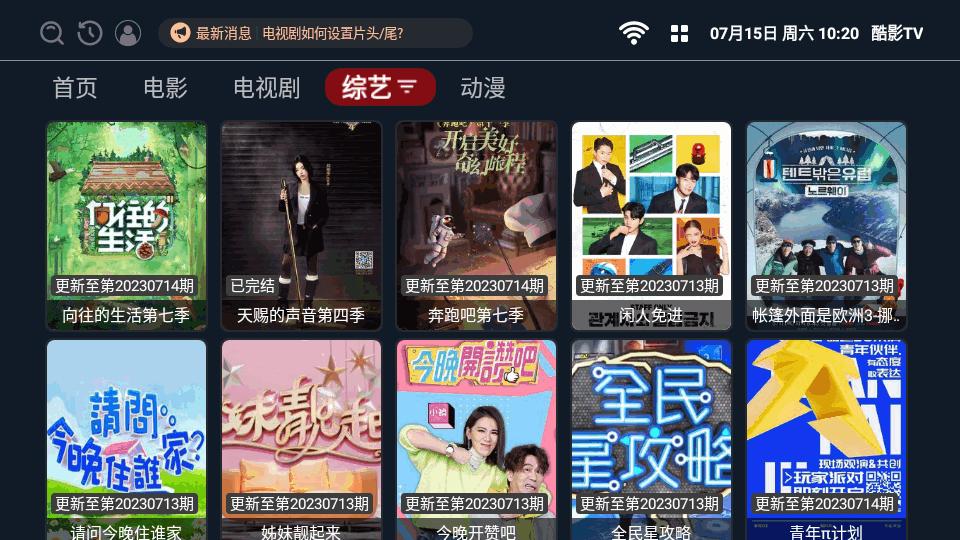Open 天赐的声音第四季
This screenshot has width=960, height=540.
point(301,225)
